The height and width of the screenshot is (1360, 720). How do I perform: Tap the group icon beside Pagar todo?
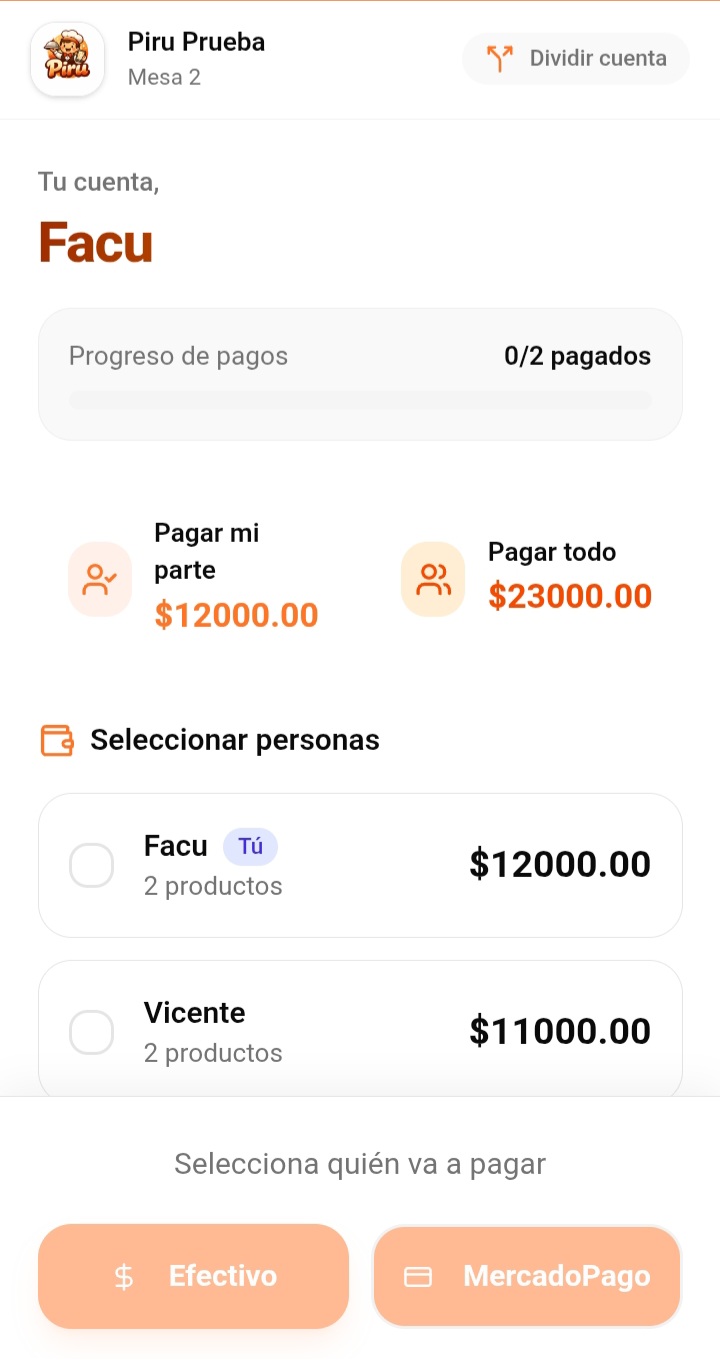[432, 578]
